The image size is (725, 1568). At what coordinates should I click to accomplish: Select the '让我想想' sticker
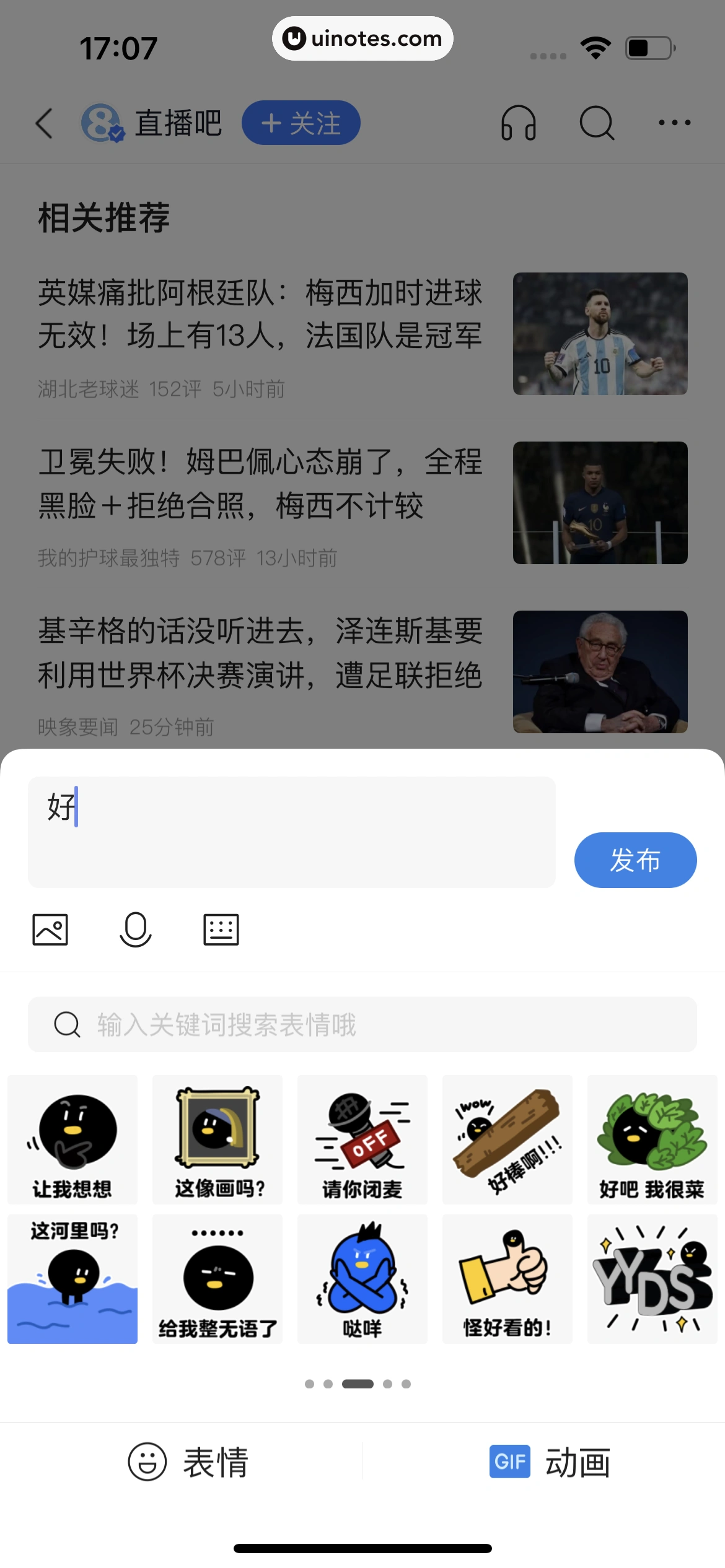(72, 1139)
